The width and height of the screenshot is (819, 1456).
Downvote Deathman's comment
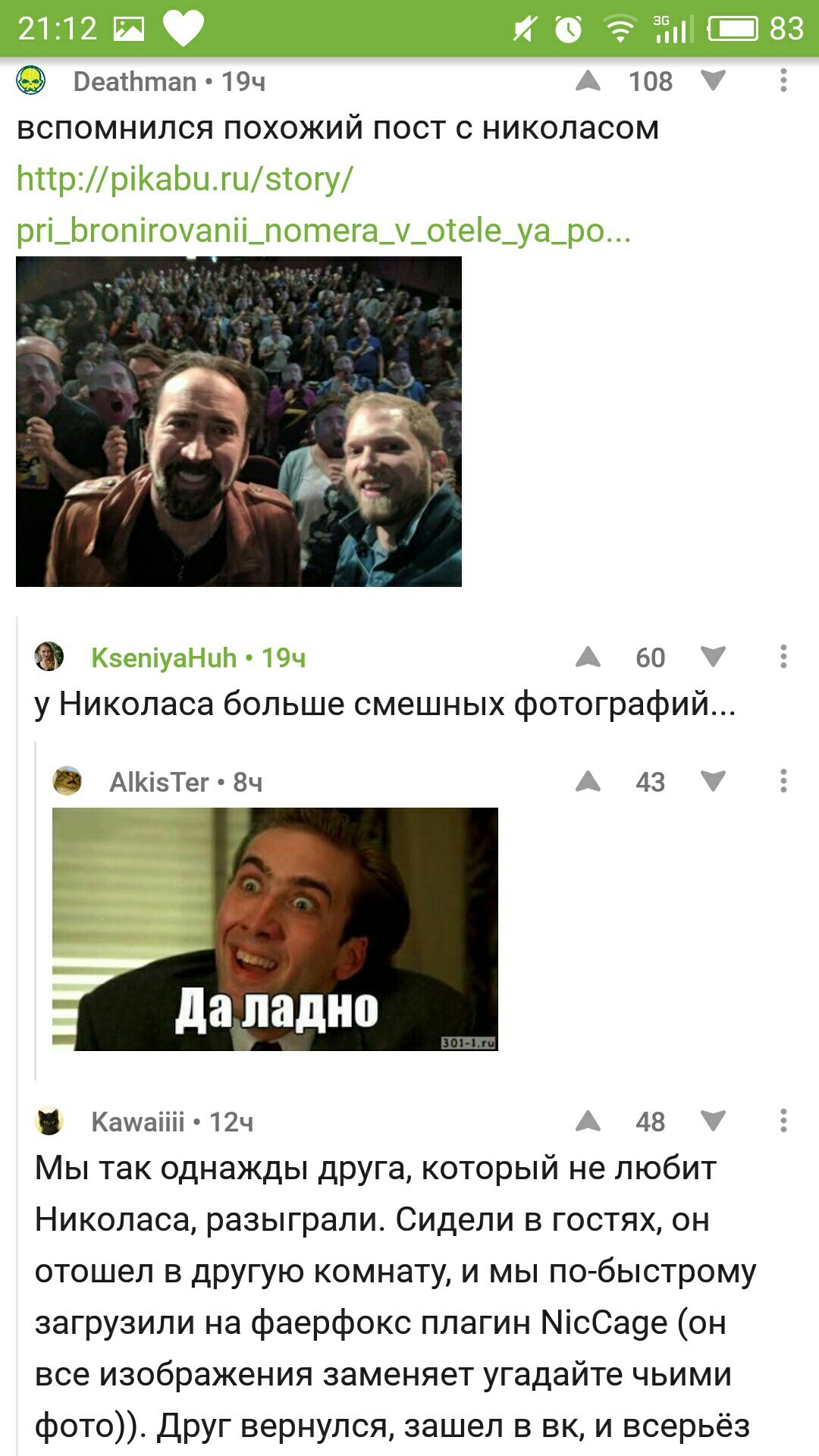tap(713, 81)
